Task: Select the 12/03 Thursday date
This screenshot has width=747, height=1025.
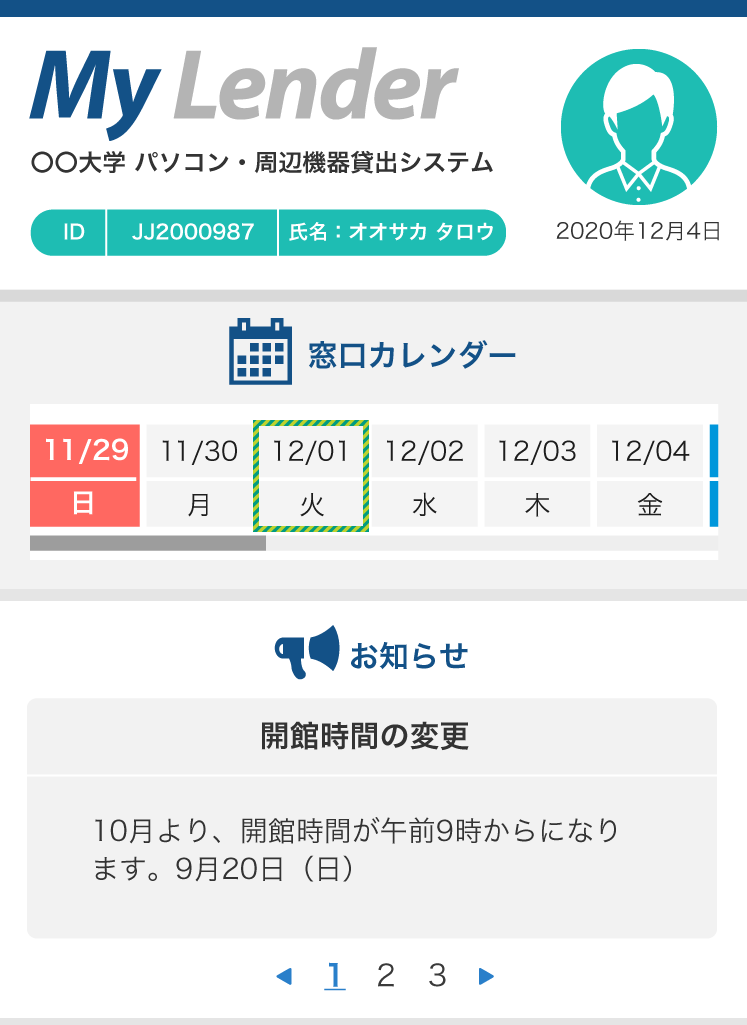Action: [x=537, y=475]
